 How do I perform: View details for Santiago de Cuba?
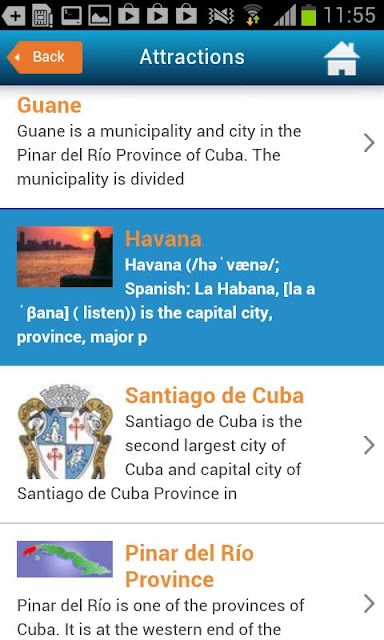point(192,444)
